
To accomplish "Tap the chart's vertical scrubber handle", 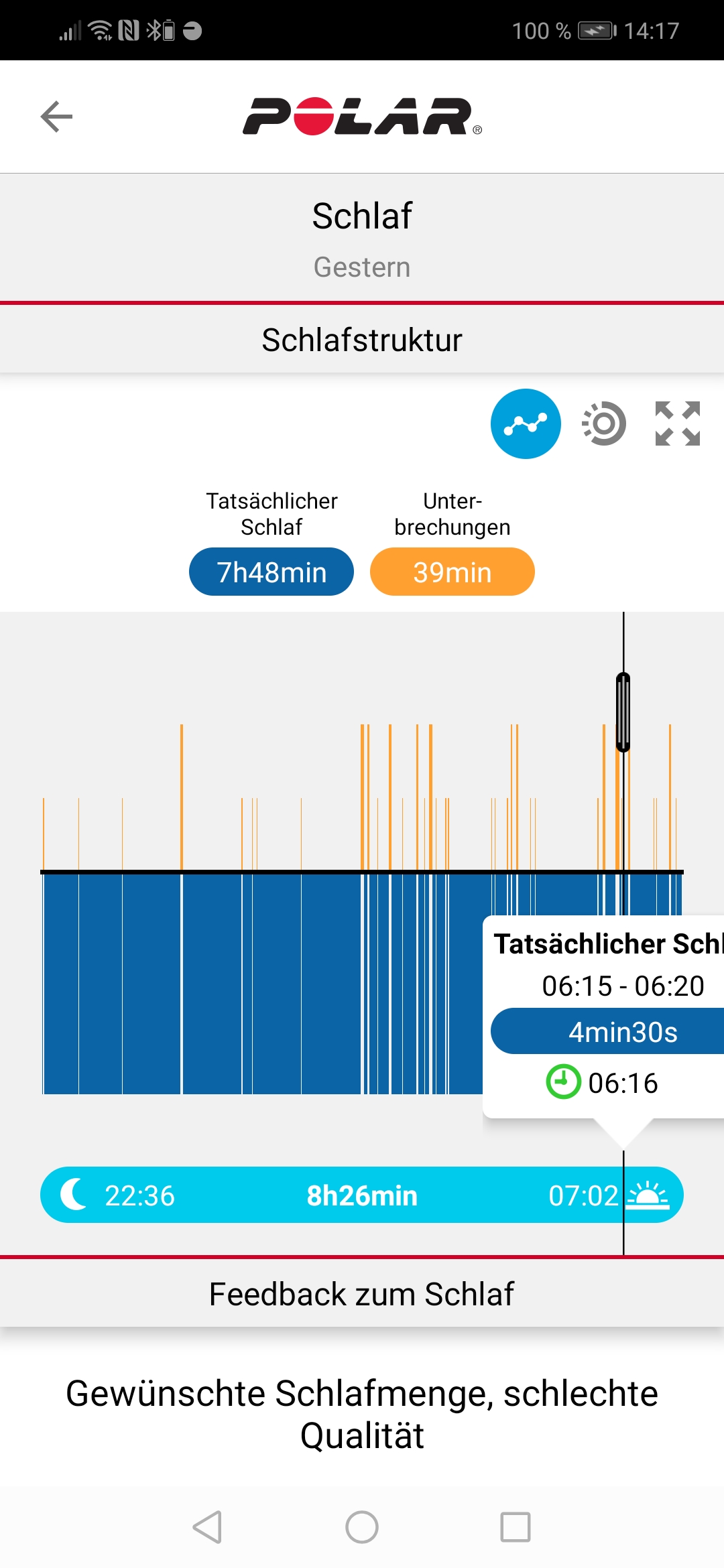I will pos(623,712).
